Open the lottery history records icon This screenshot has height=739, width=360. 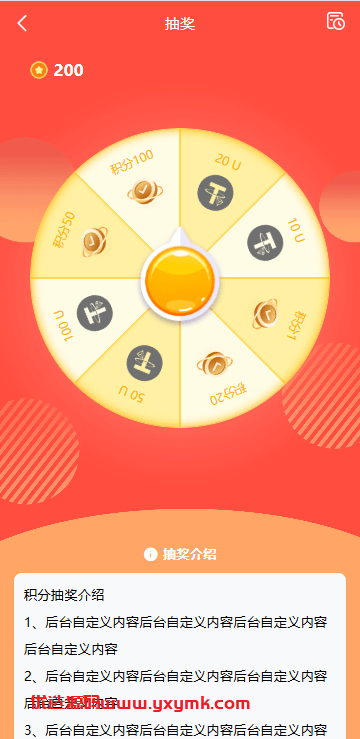coord(335,21)
